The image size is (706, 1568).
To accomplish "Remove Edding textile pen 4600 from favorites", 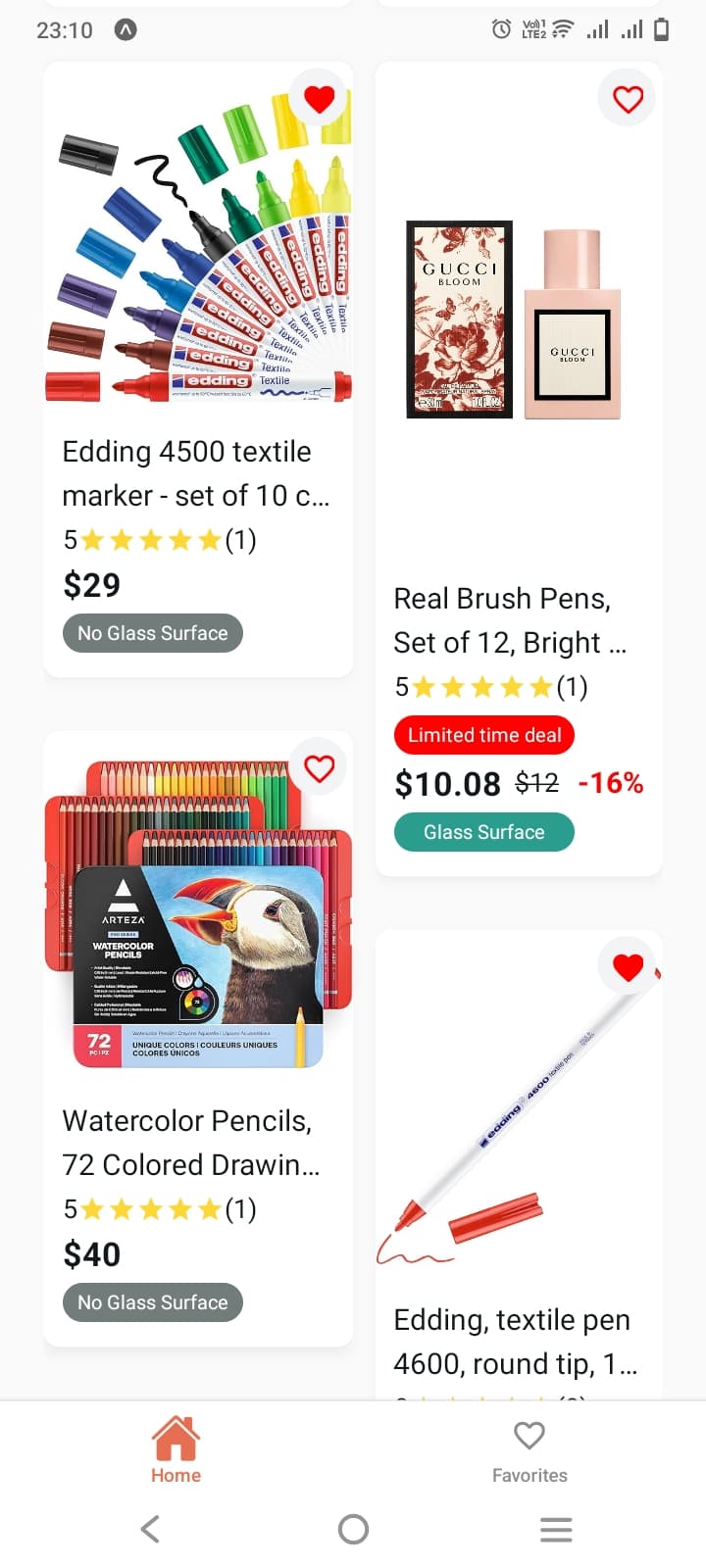I will [627, 965].
